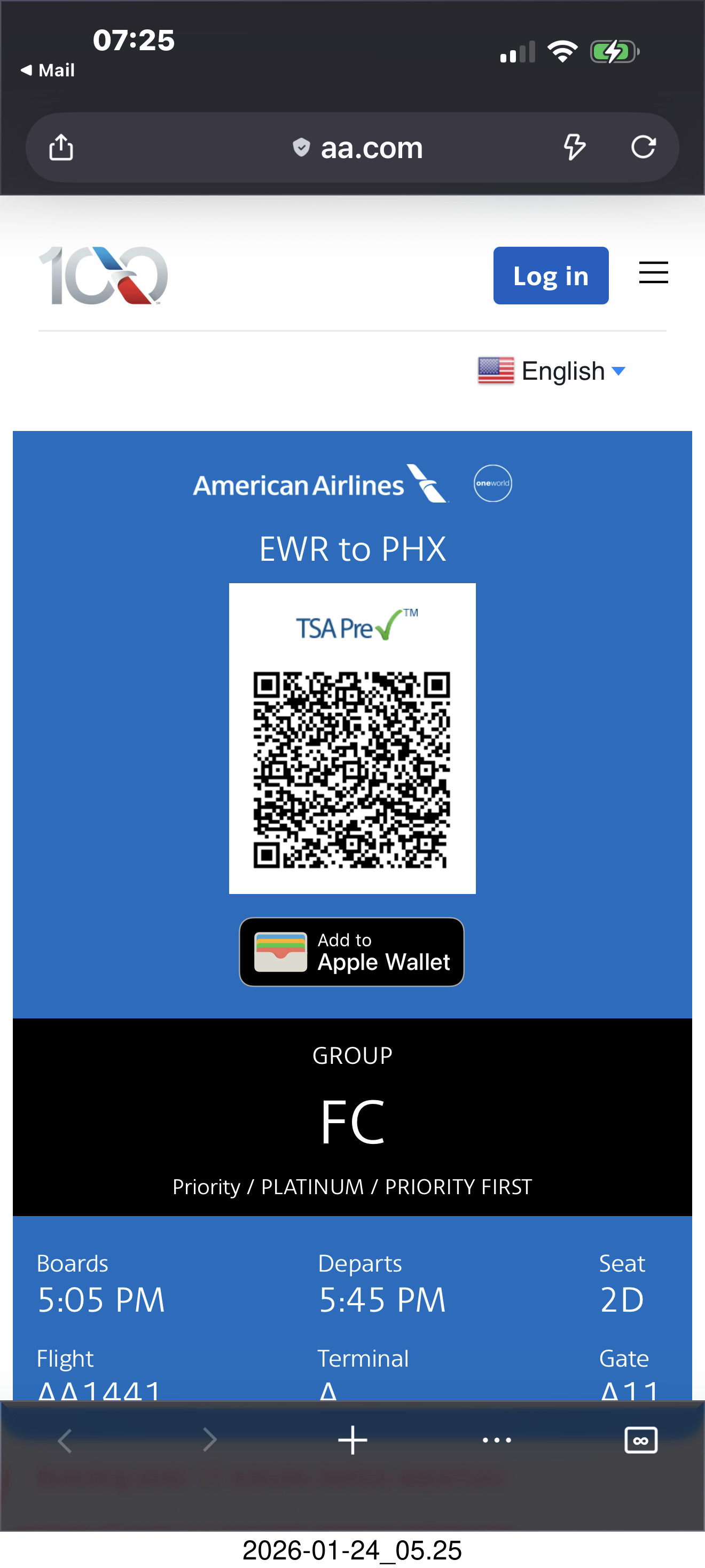Tap the Log in button

(x=550, y=276)
